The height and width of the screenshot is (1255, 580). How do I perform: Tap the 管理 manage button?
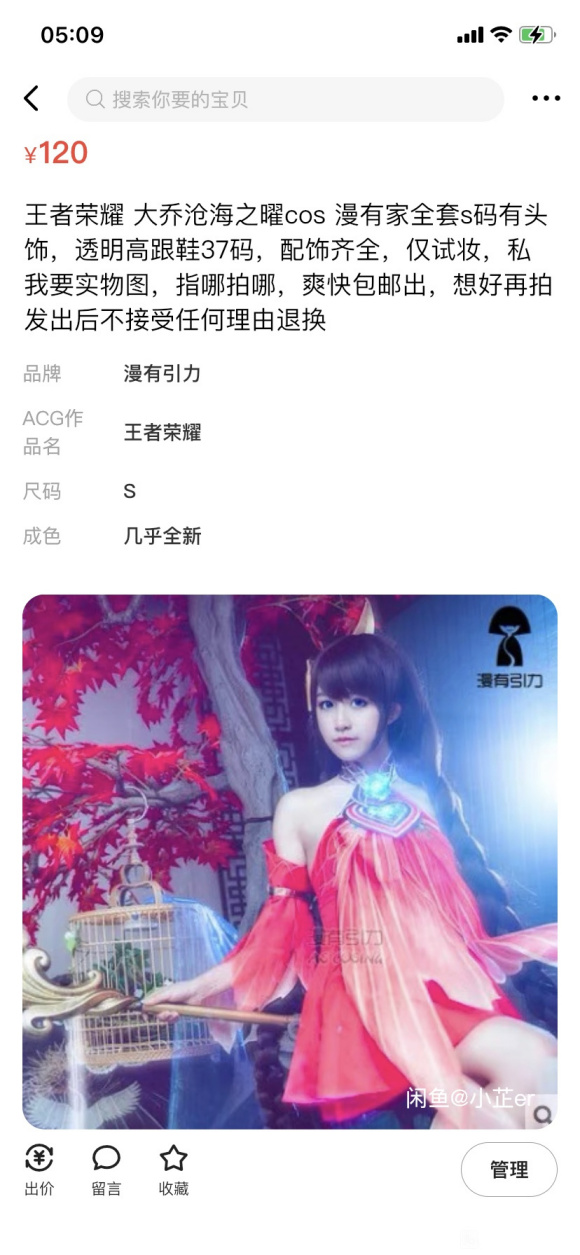click(x=509, y=1169)
